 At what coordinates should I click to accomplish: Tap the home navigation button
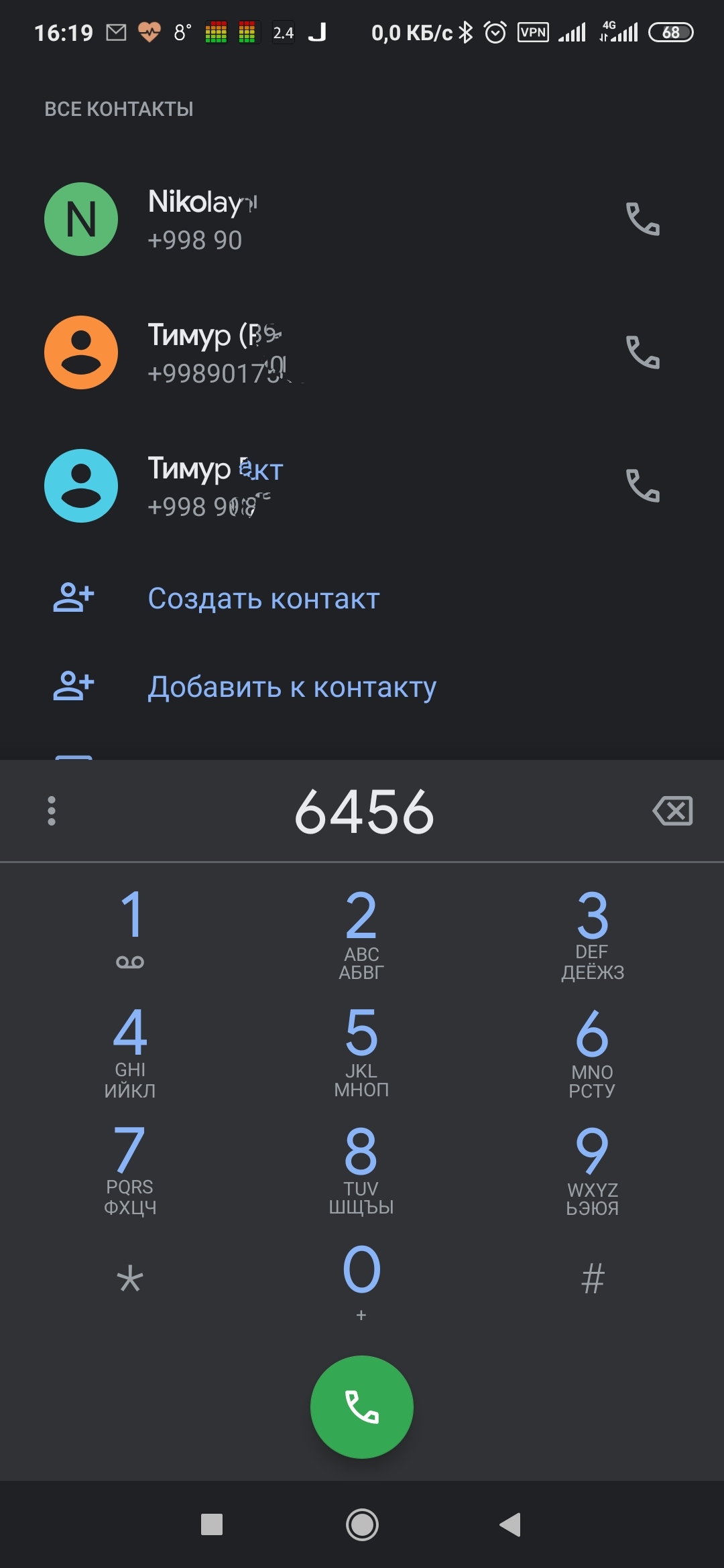click(361, 1524)
